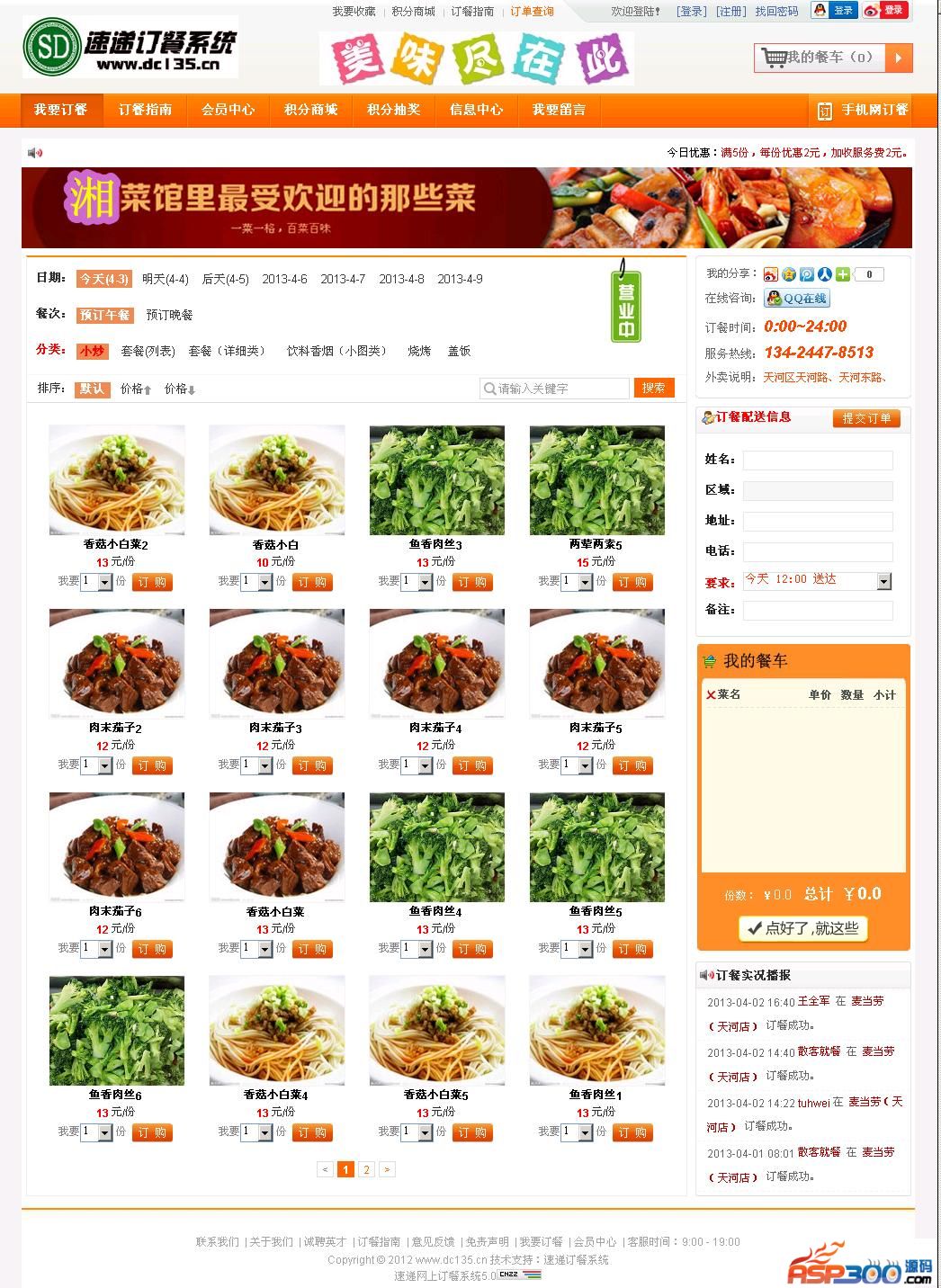Open 手机网订餐 mobile ordering
This screenshot has width=941, height=1288.
[x=864, y=110]
